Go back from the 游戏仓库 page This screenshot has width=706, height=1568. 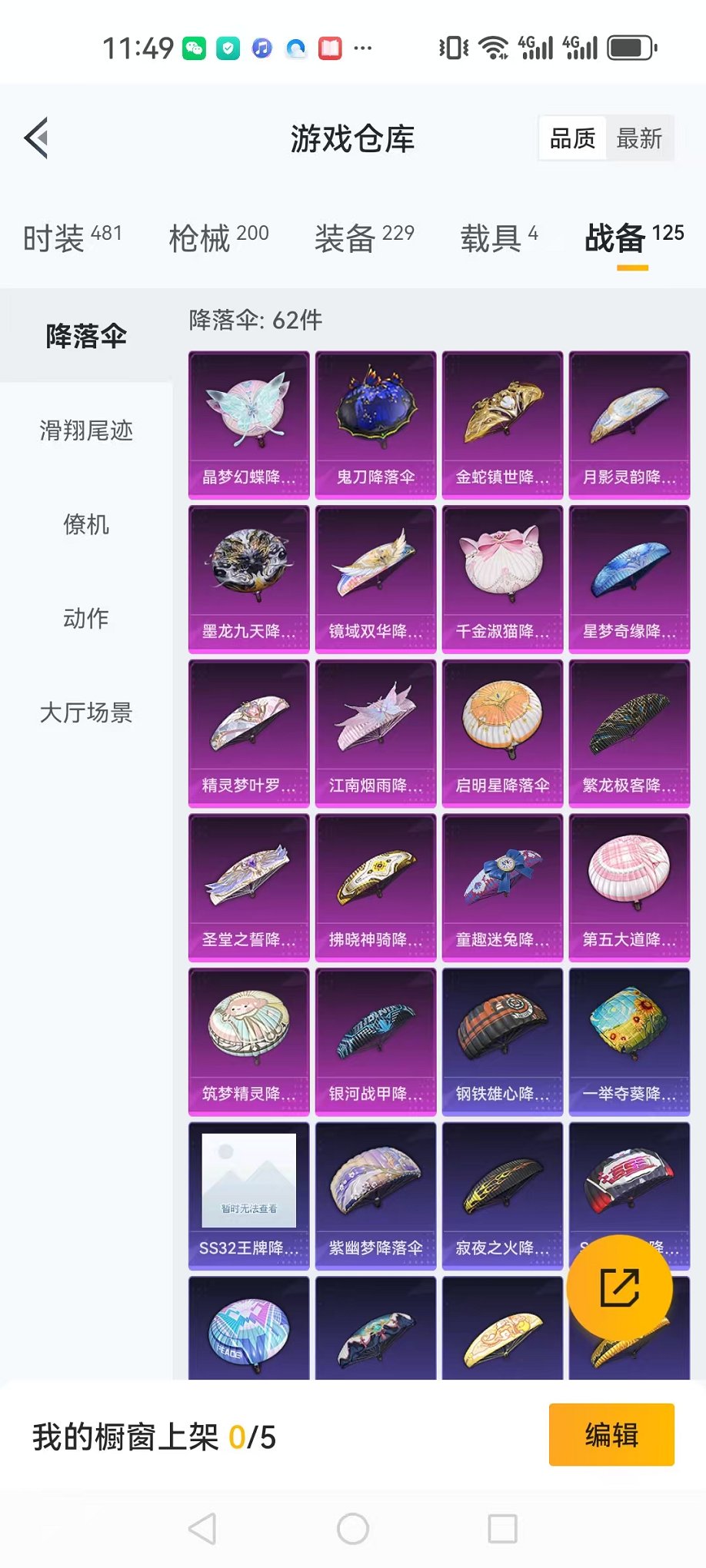pos(36,138)
